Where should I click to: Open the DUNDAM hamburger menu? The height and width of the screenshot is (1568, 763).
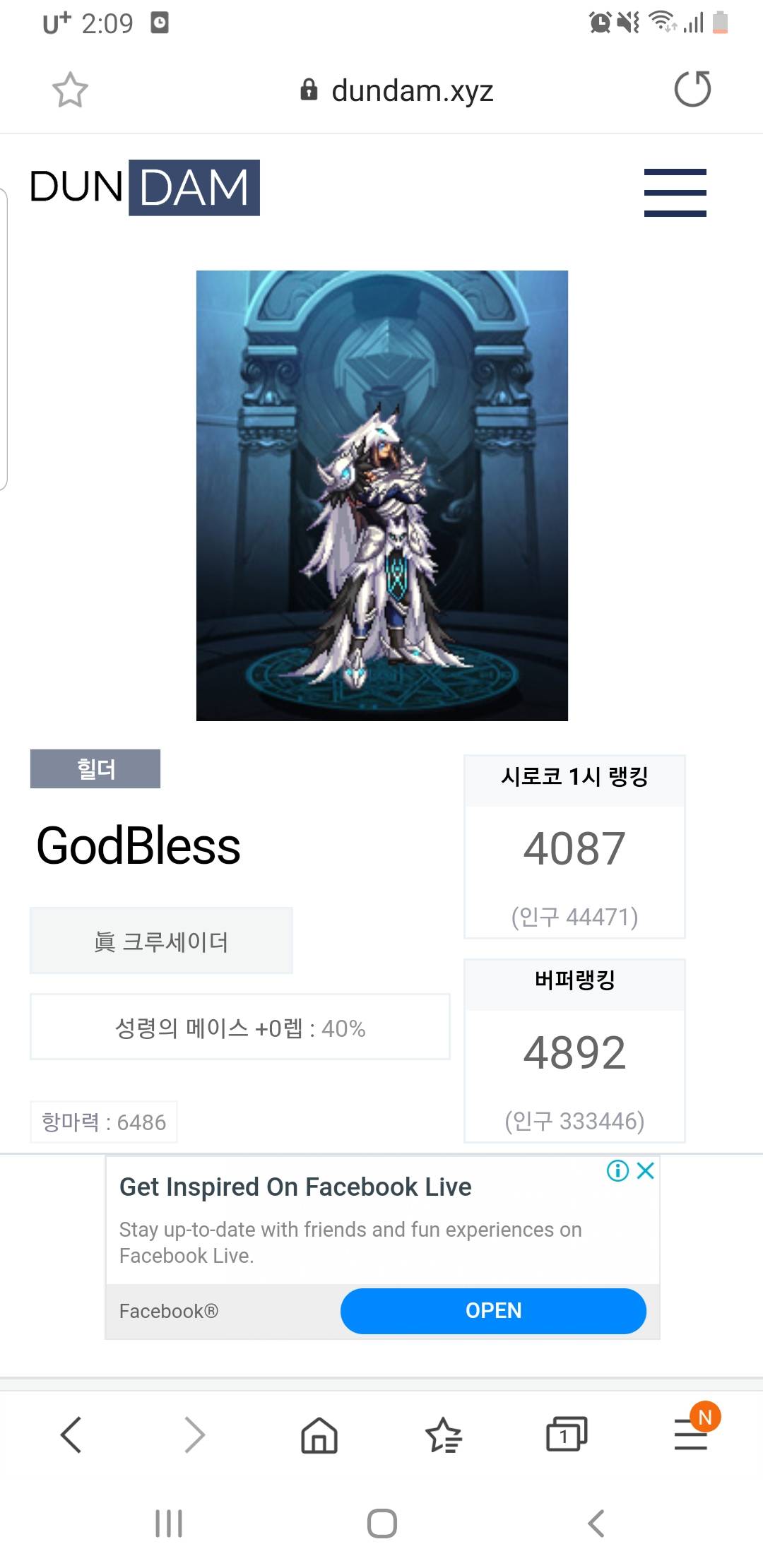[675, 192]
